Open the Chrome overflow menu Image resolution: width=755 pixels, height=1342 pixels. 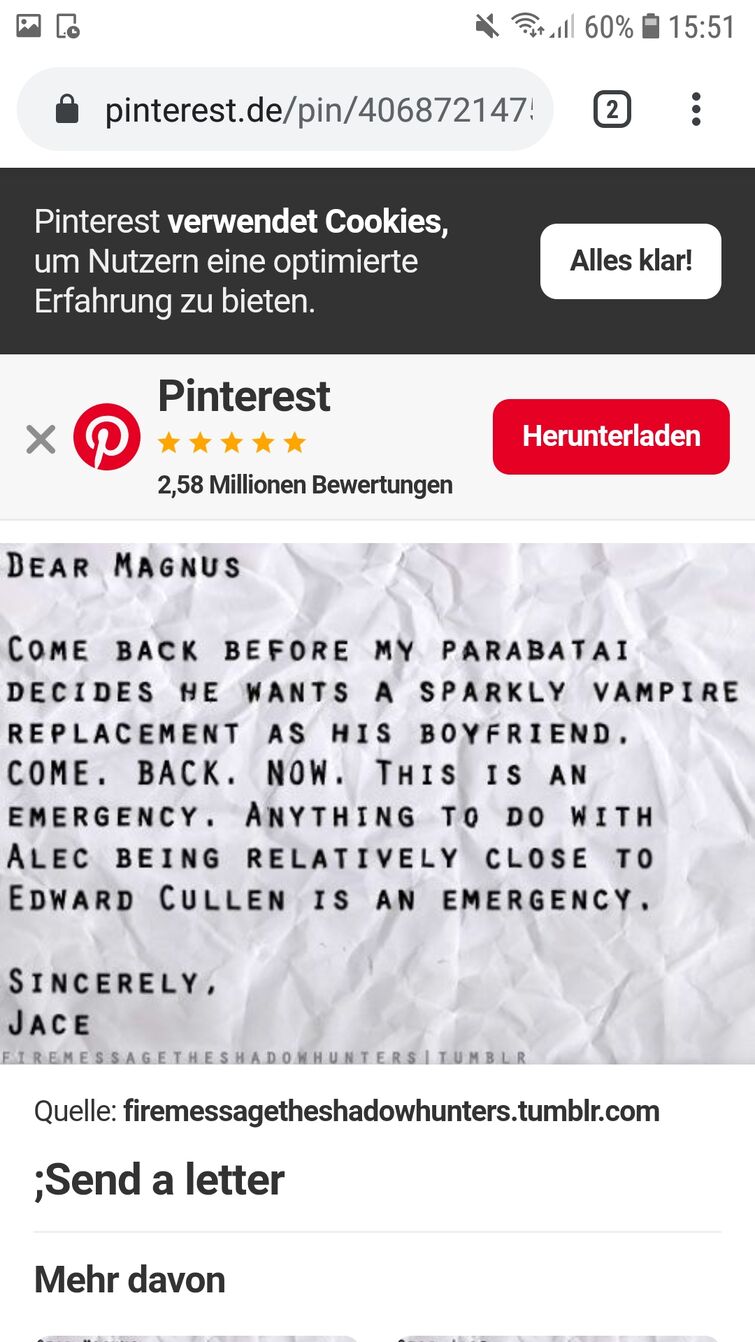696,109
